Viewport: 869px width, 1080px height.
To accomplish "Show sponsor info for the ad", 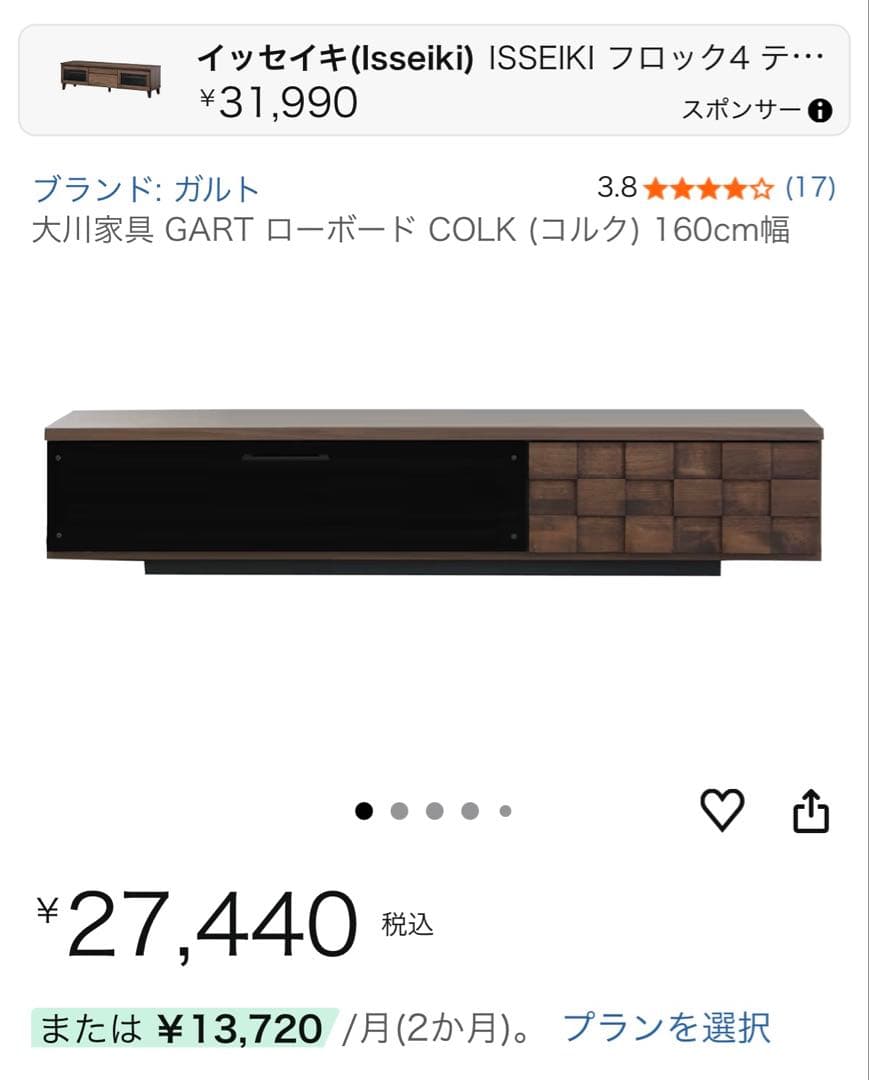I will coord(820,111).
